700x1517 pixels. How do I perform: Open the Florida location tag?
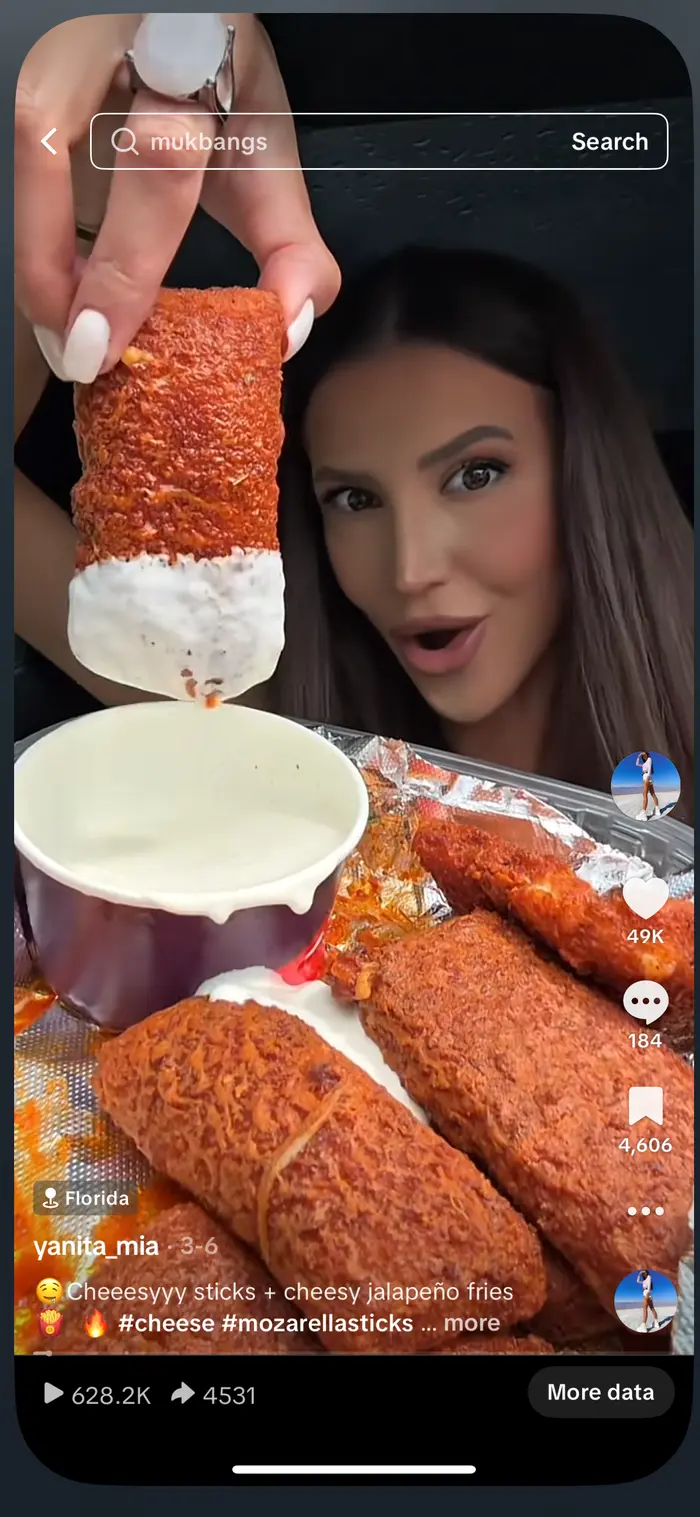85,1198
